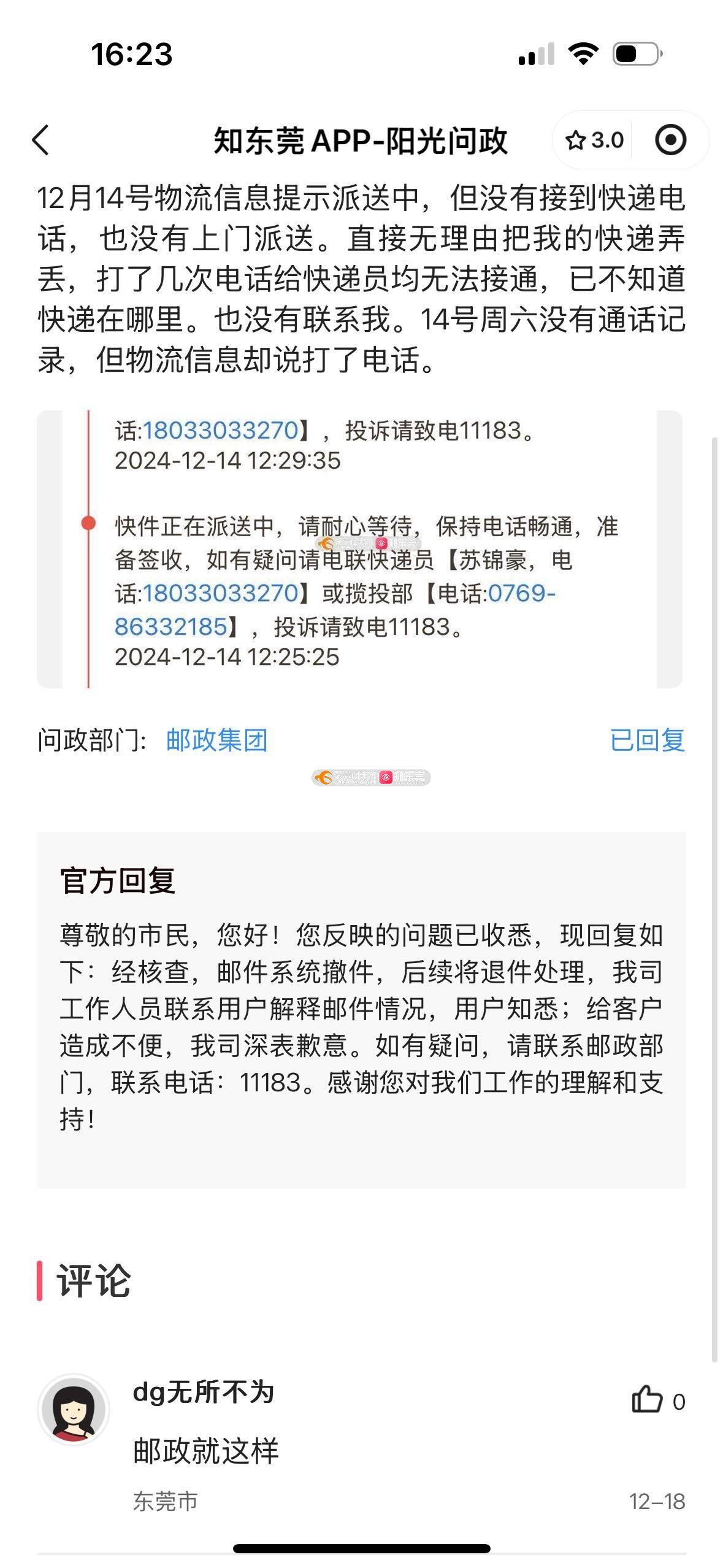
Task: Tap the 3.0 star rating button
Action: coord(594,140)
